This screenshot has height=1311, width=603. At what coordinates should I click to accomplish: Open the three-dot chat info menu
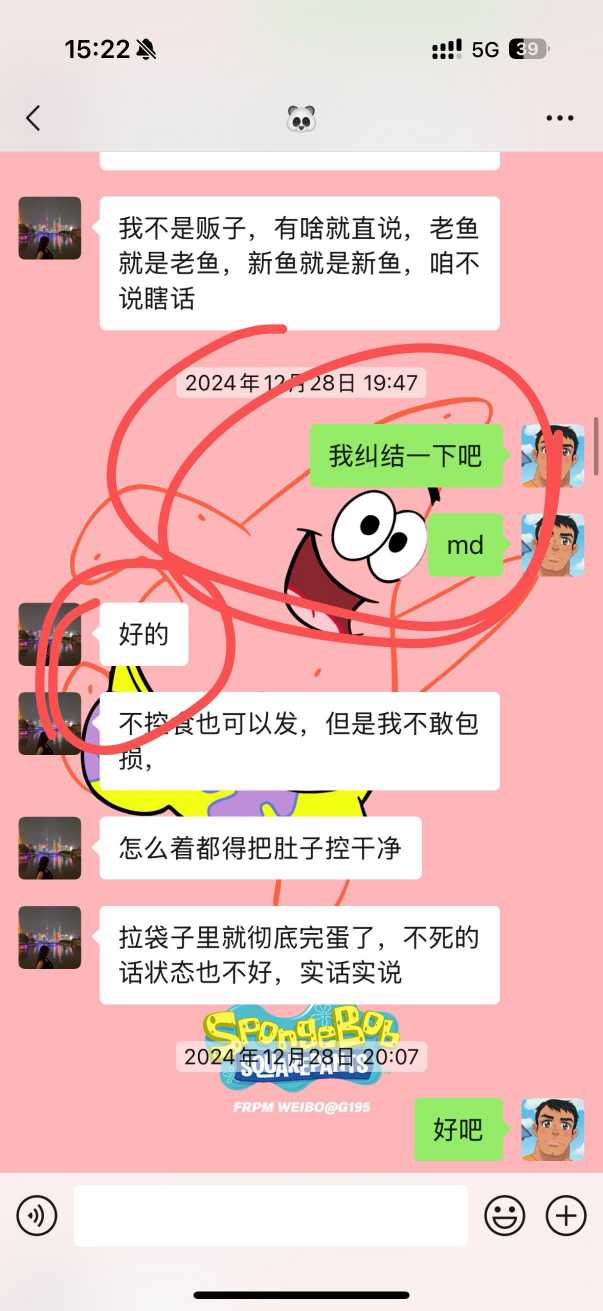tap(560, 118)
